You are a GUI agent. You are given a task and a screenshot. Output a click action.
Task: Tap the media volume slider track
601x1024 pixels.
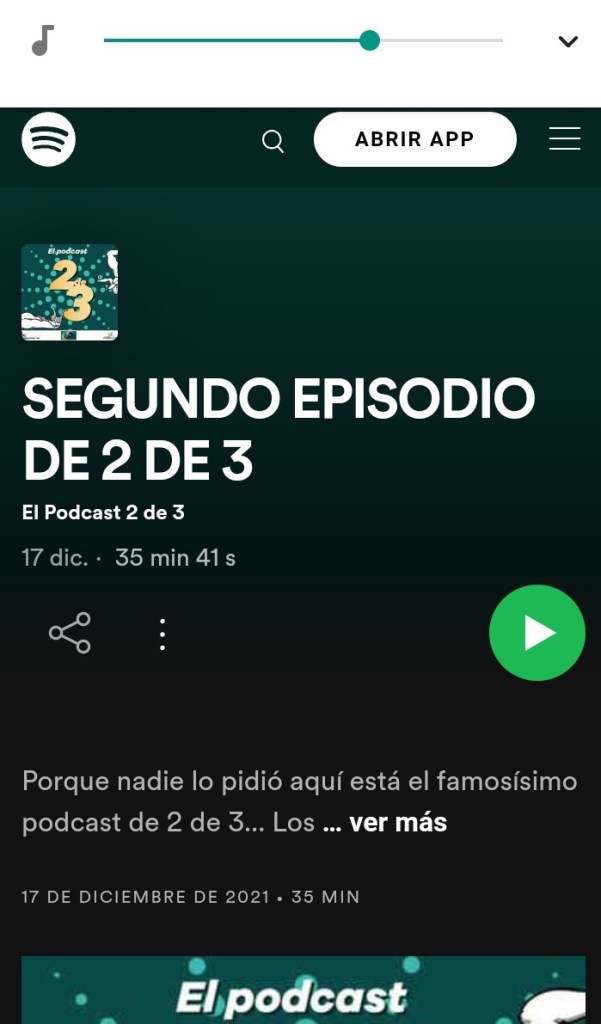pyautogui.click(x=302, y=41)
